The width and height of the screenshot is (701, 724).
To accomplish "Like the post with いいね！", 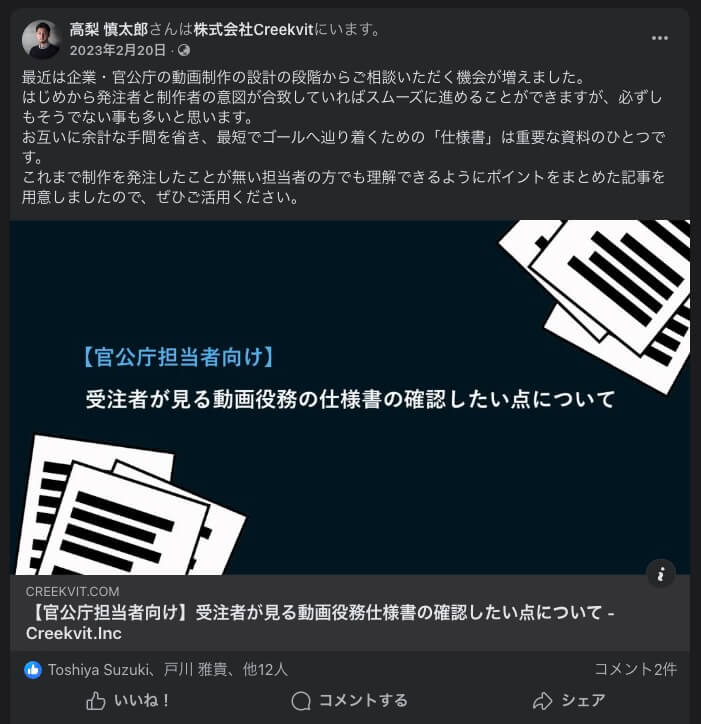I will [128, 700].
